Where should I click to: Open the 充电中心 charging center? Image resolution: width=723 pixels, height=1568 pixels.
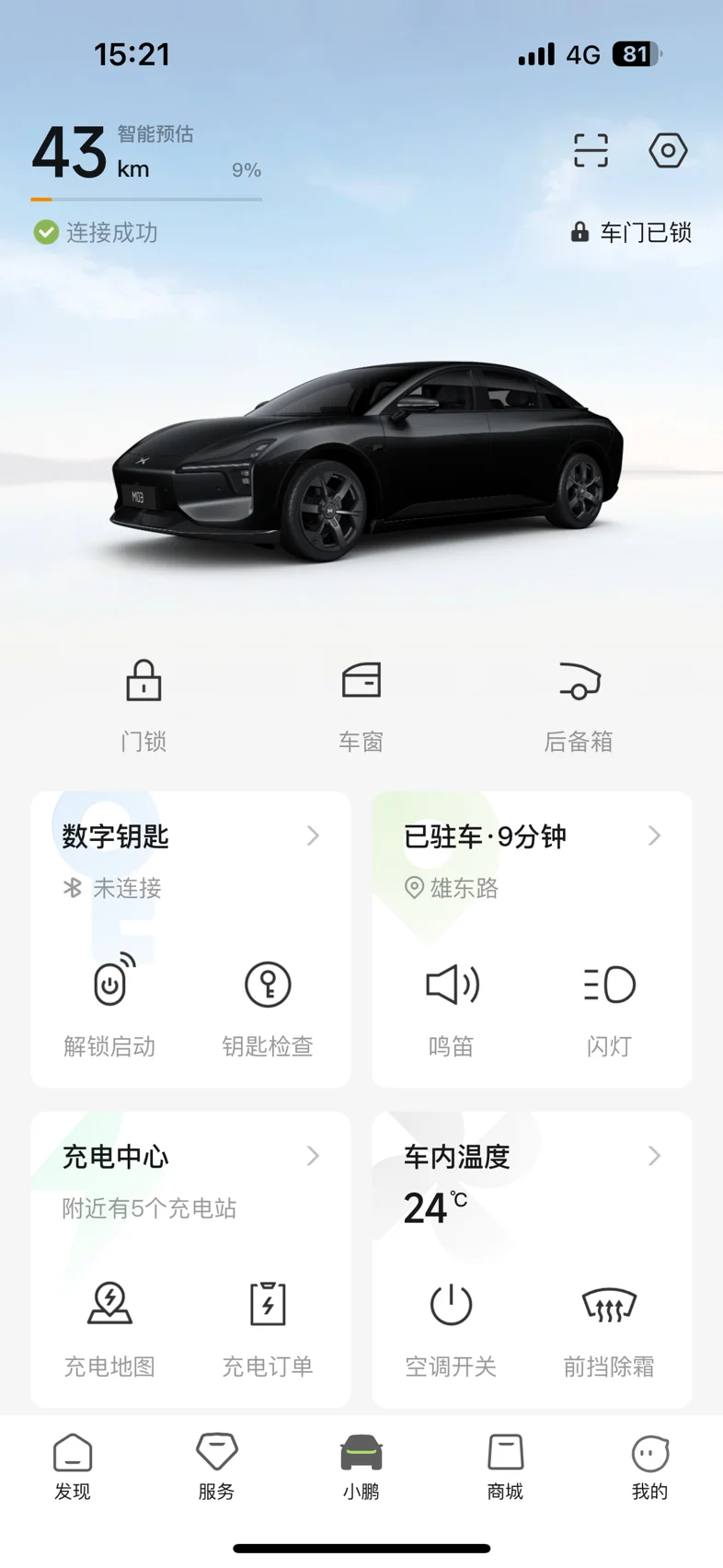pyautogui.click(x=313, y=1156)
